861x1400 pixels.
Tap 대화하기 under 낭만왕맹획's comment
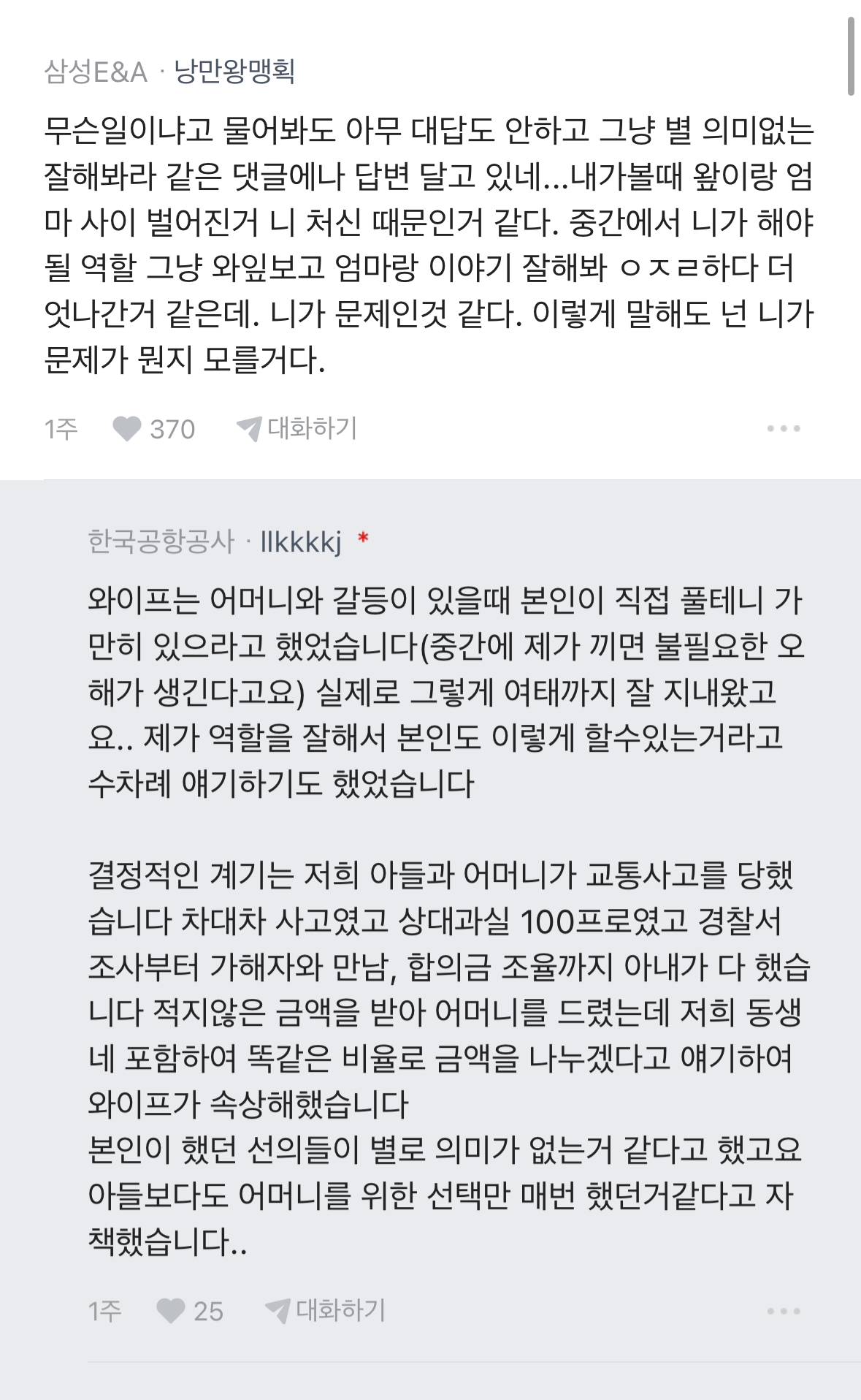pos(297,428)
